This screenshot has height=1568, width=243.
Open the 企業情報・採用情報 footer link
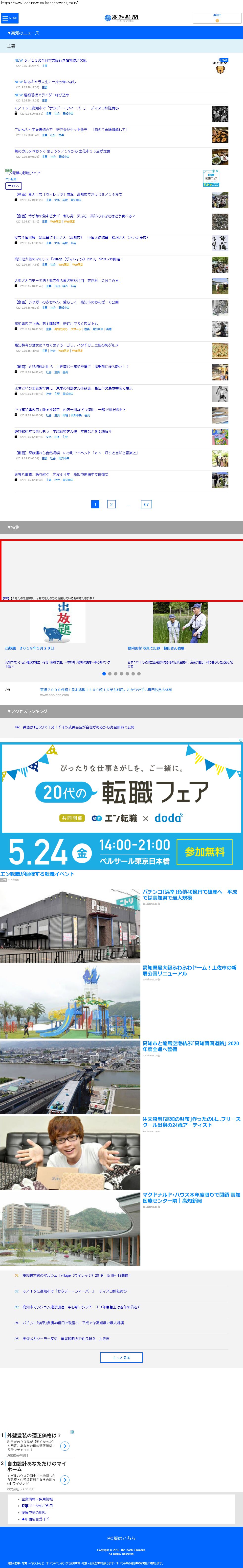pyautogui.click(x=37, y=1499)
